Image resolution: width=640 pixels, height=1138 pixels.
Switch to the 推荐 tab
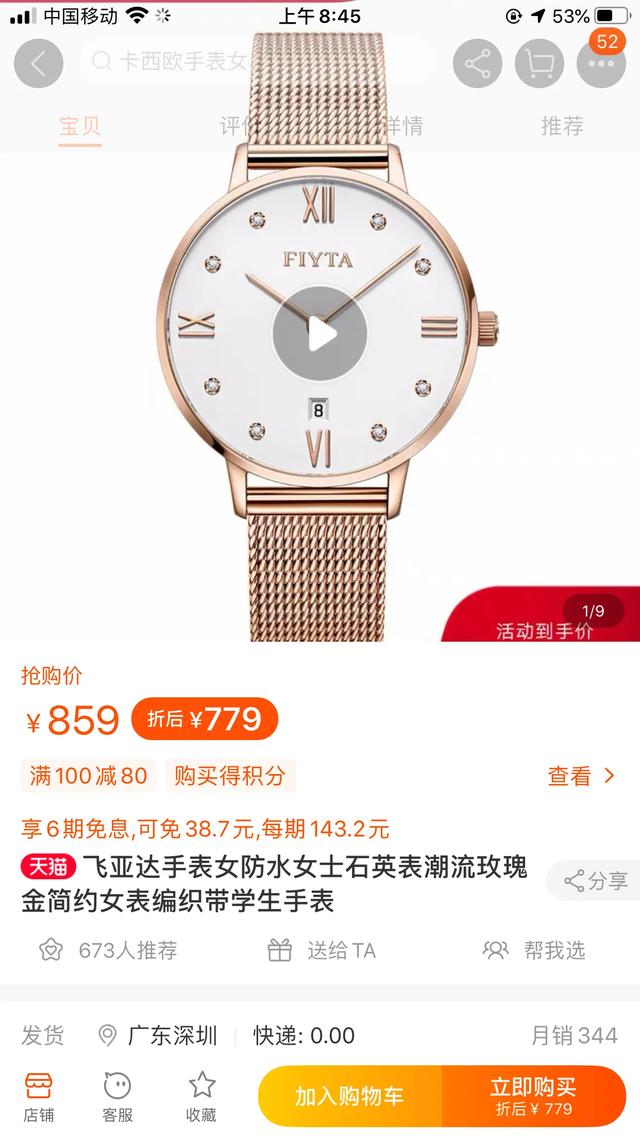pos(562,127)
